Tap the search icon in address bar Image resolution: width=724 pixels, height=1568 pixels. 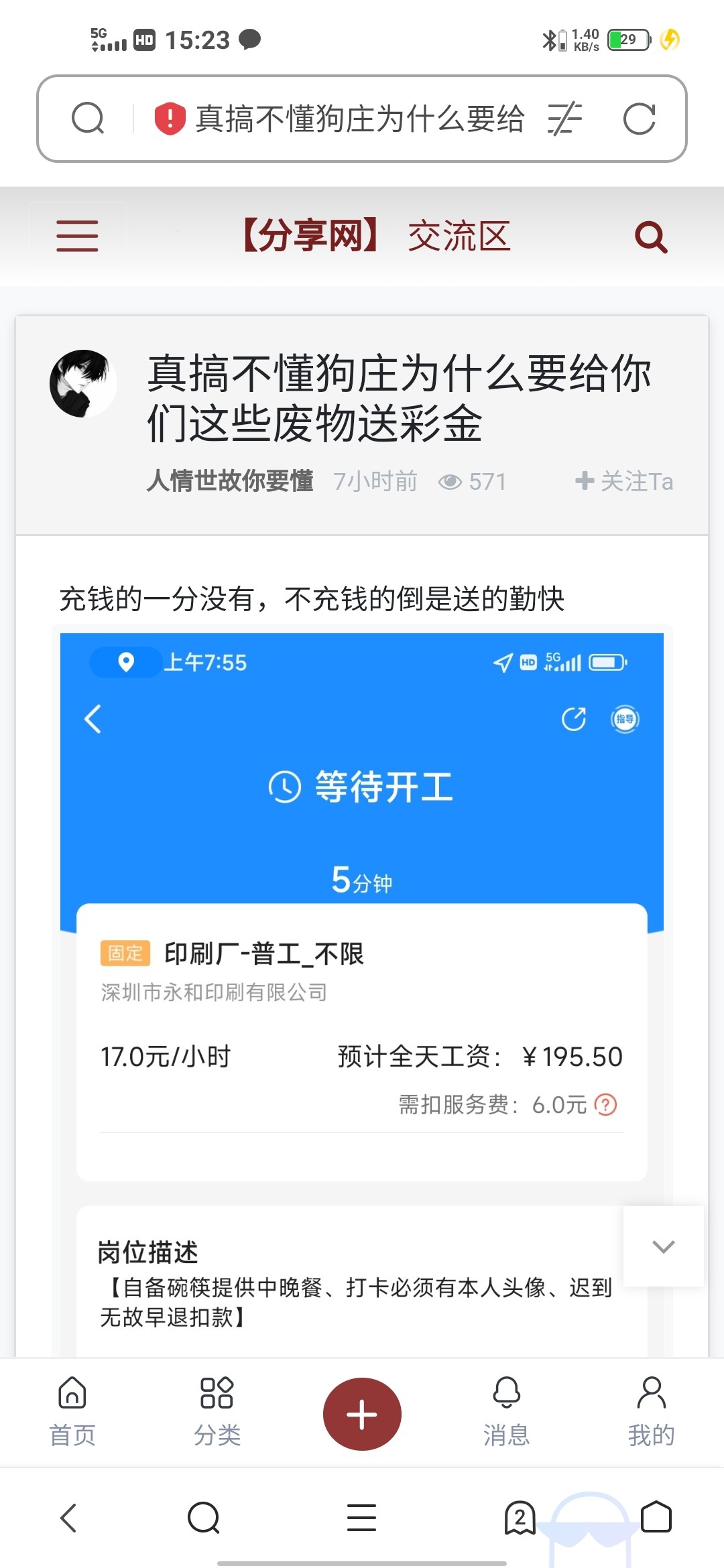(88, 119)
